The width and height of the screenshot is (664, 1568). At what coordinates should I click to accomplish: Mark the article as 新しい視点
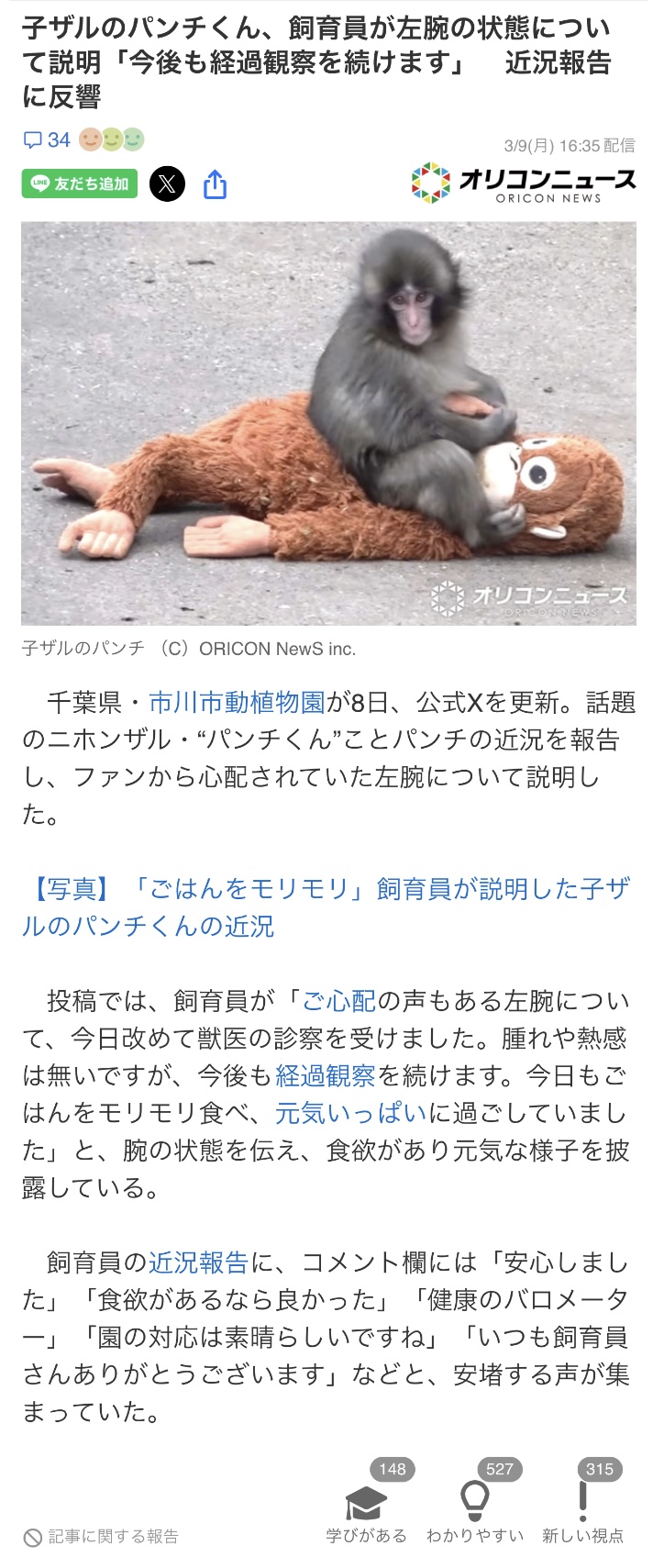(x=582, y=1512)
